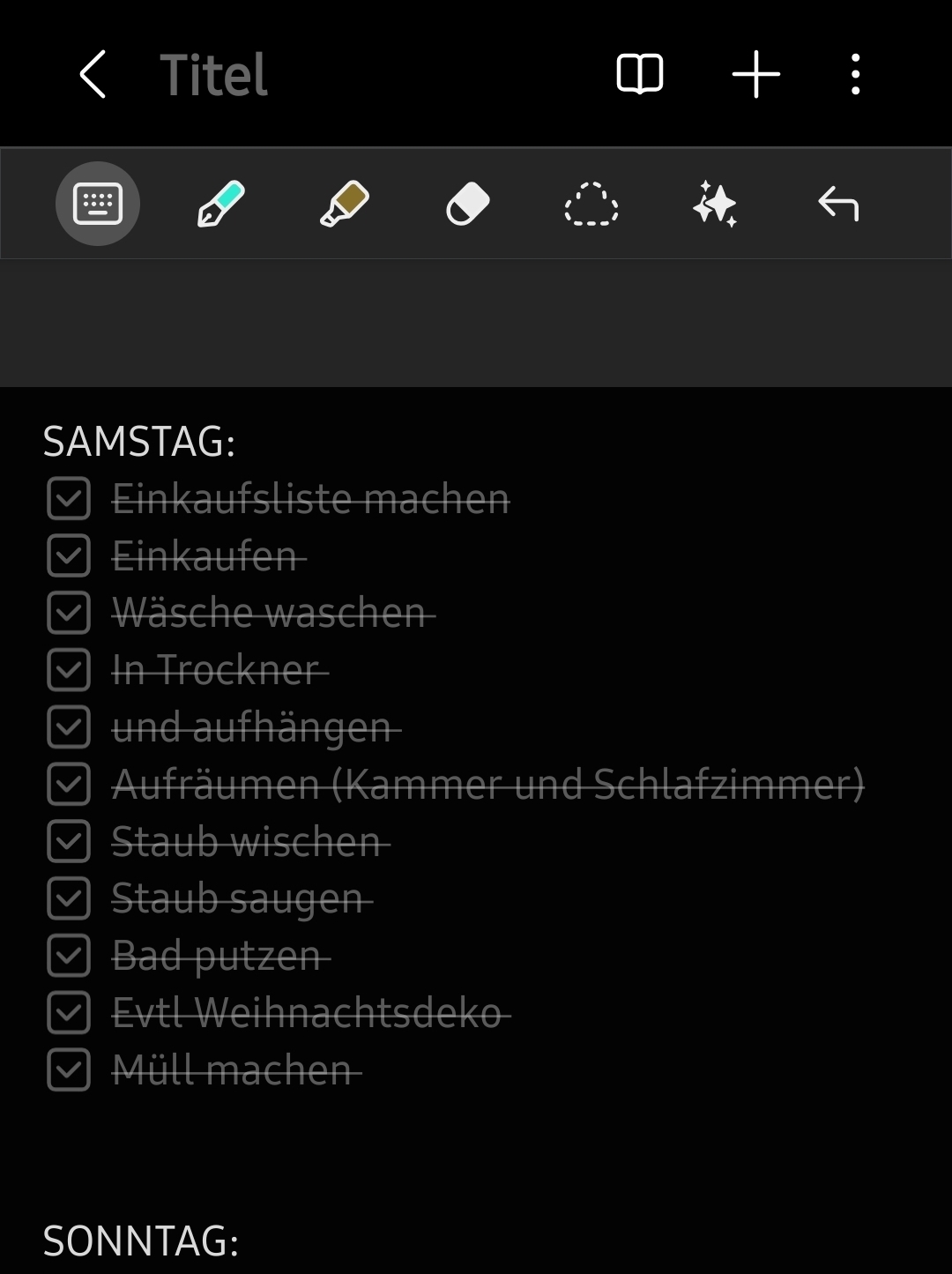Open the three-dot overflow menu

pyautogui.click(x=855, y=74)
